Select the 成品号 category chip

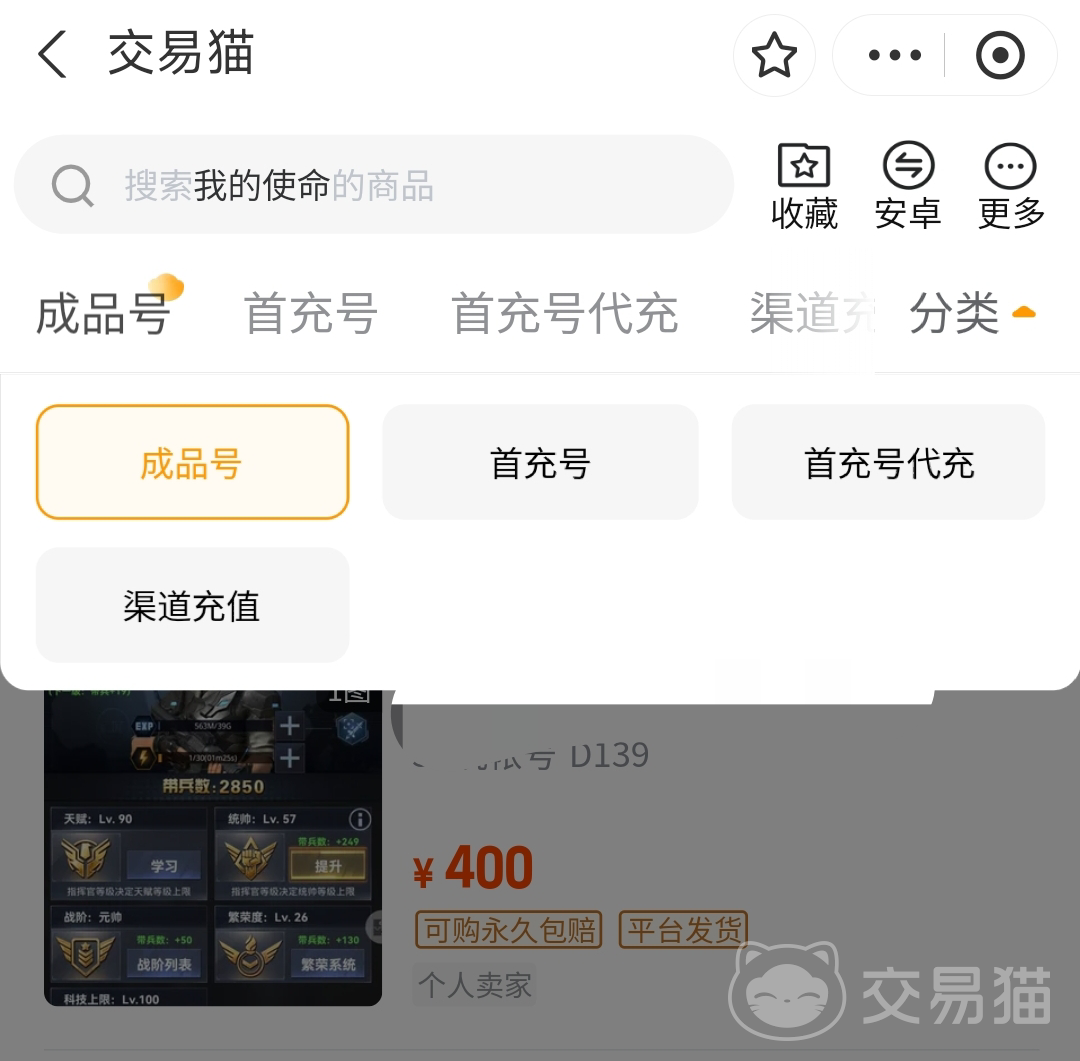[x=192, y=462]
